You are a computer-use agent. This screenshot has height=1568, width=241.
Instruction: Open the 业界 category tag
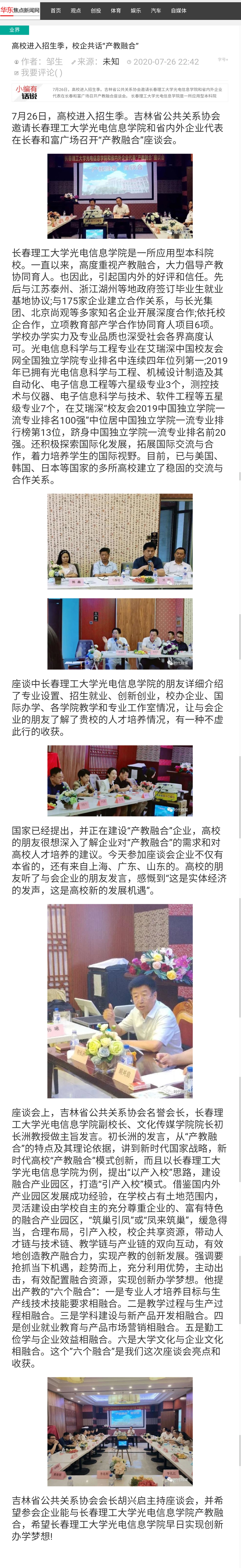pyautogui.click(x=15, y=30)
